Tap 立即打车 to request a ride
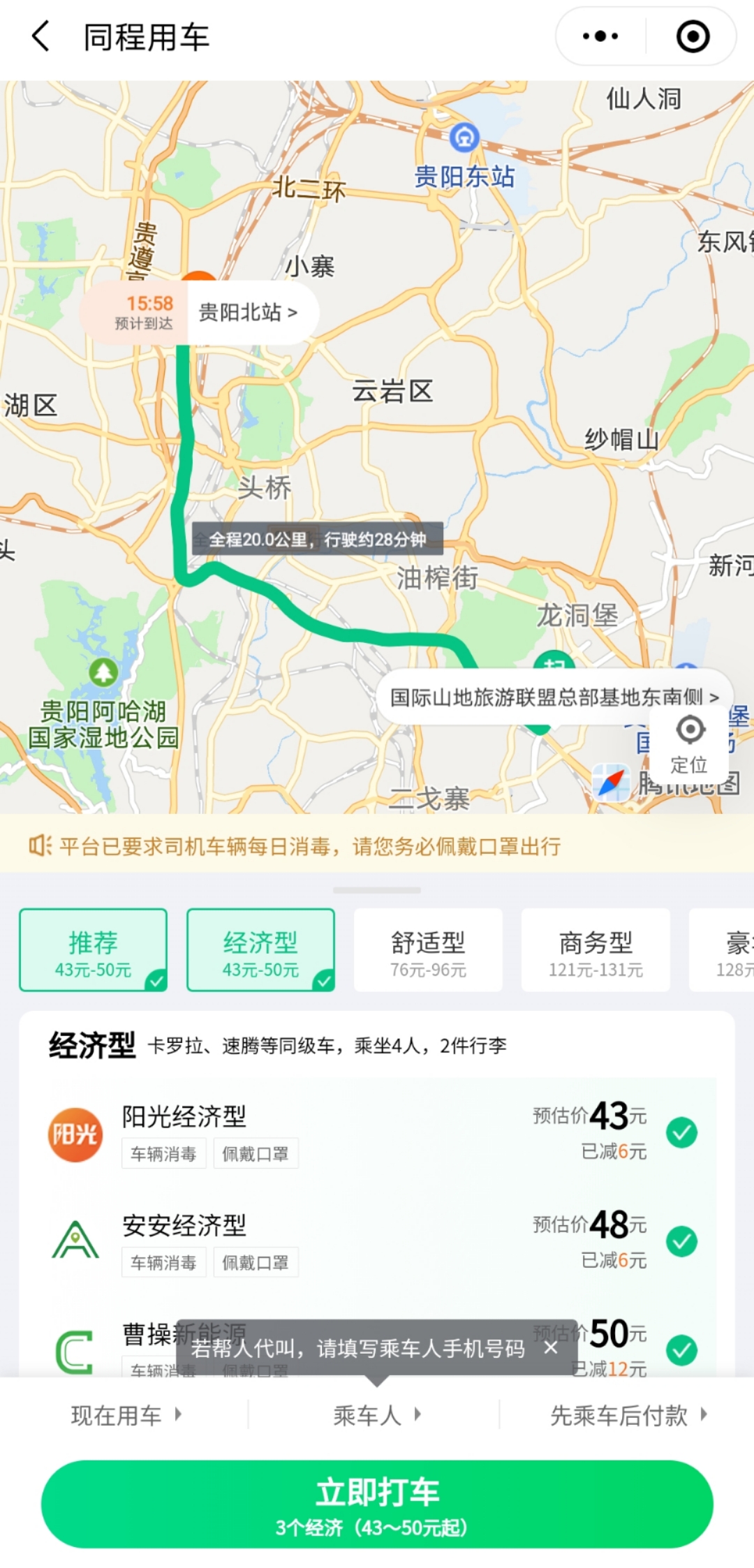This screenshot has height=1568, width=754. click(377, 1504)
